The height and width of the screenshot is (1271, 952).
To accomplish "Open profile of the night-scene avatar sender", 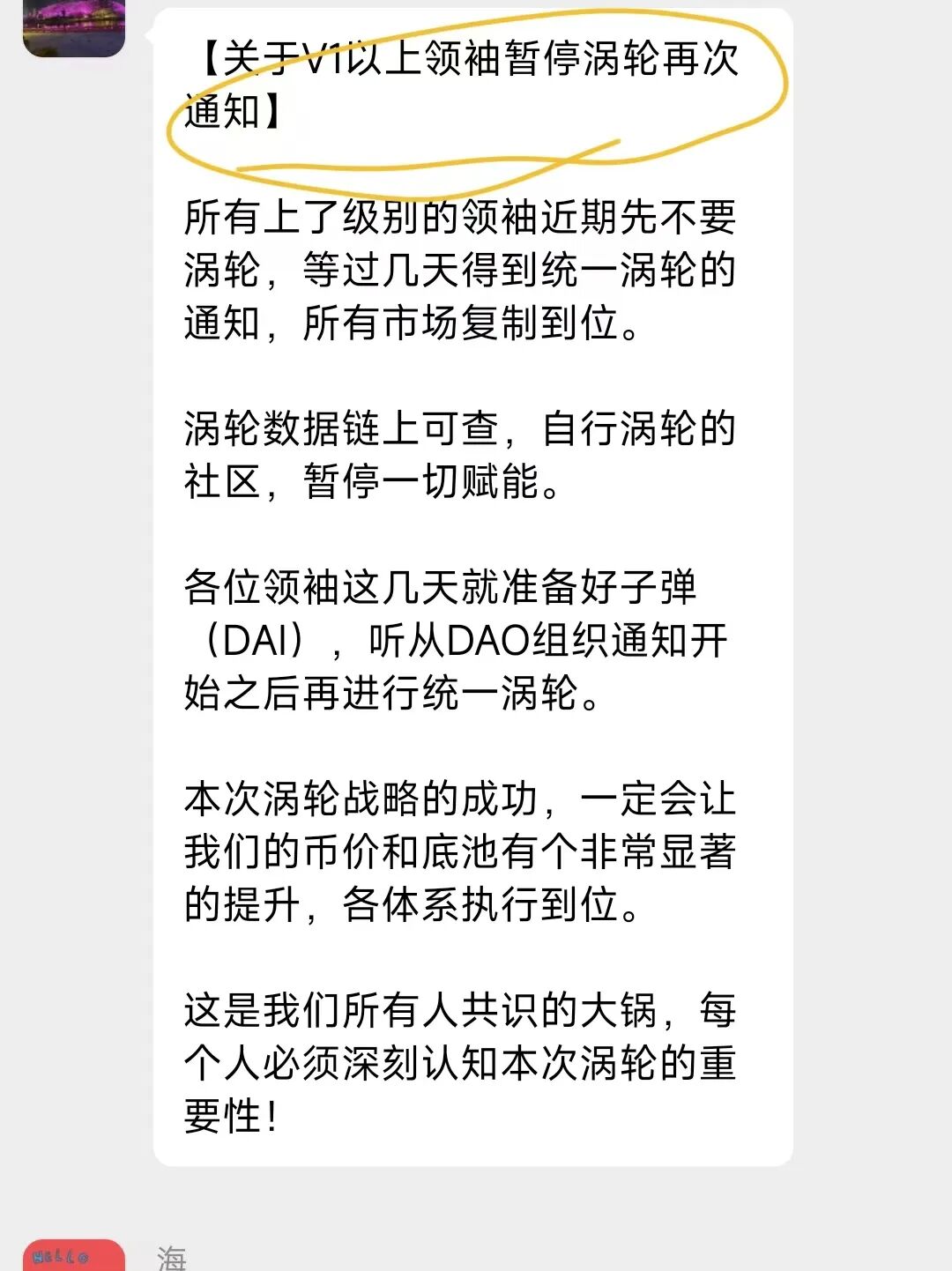I will point(74,27).
